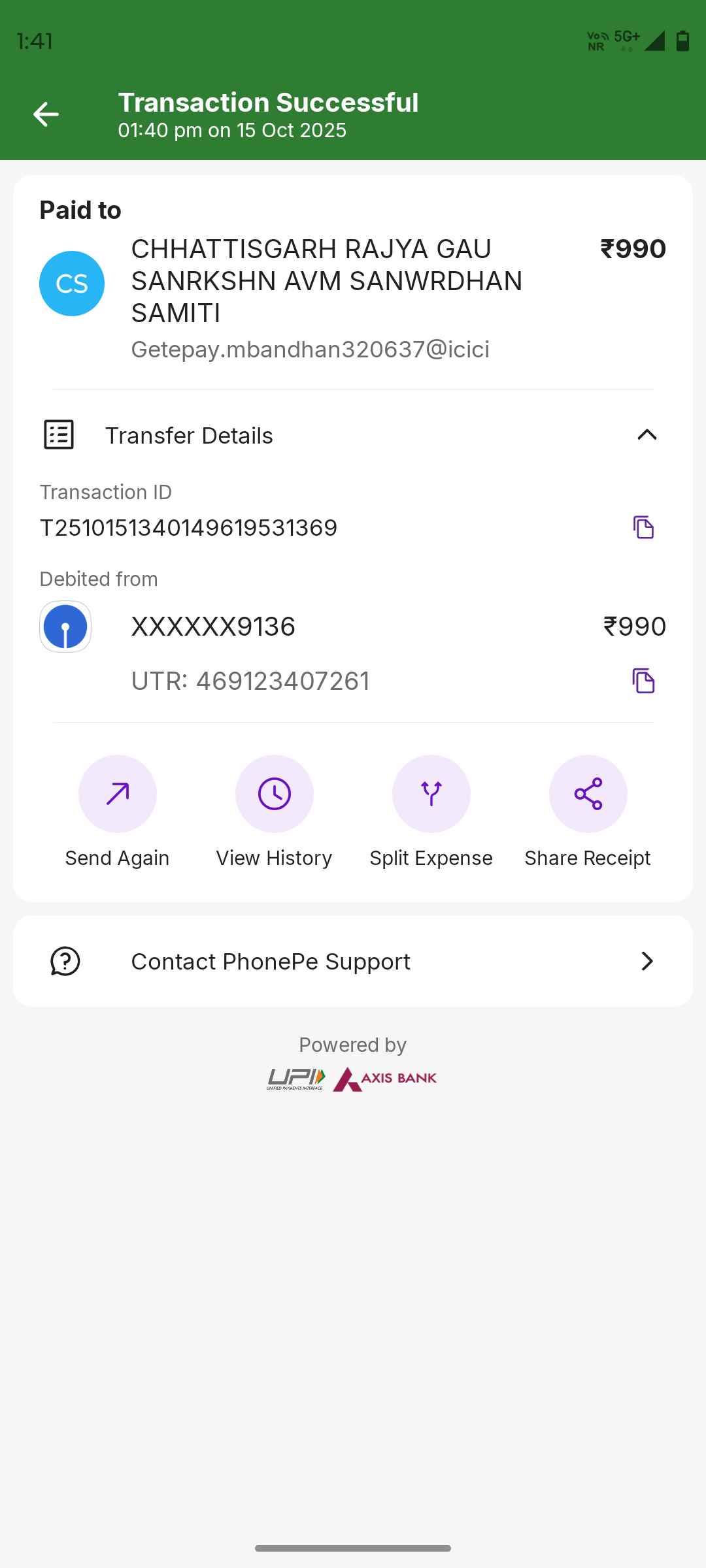This screenshot has height=1568, width=706.
Task: Open Contact PhonePe Support
Action: pyautogui.click(x=353, y=961)
